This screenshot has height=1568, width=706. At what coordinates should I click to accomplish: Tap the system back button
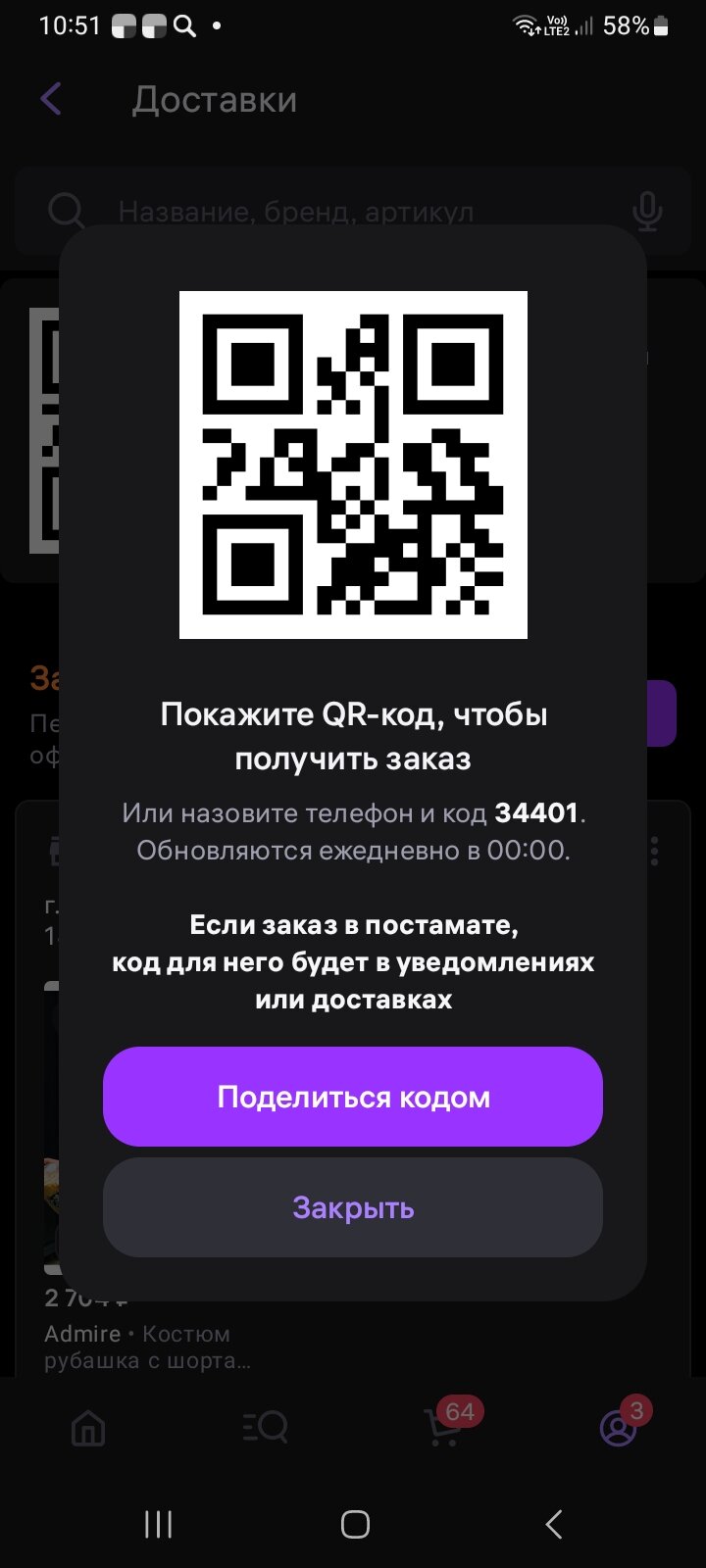click(x=553, y=1524)
